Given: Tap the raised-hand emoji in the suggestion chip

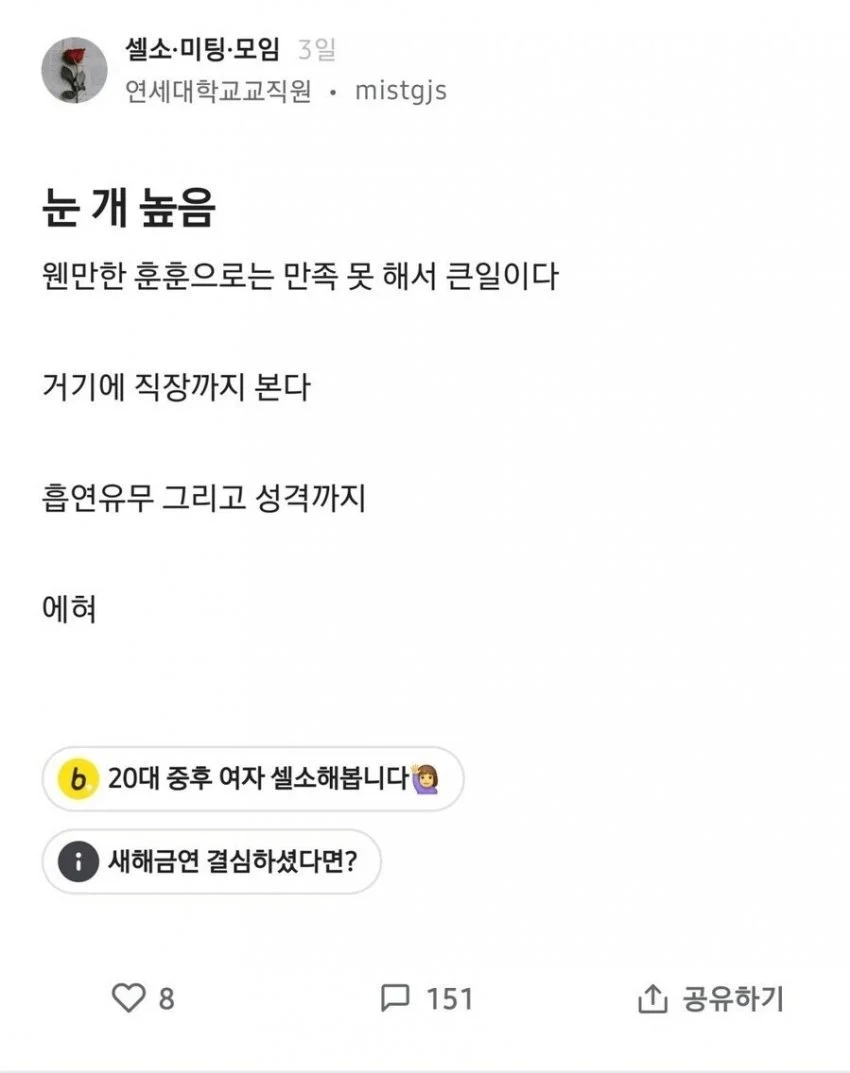Looking at the screenshot, I should pos(424,779).
